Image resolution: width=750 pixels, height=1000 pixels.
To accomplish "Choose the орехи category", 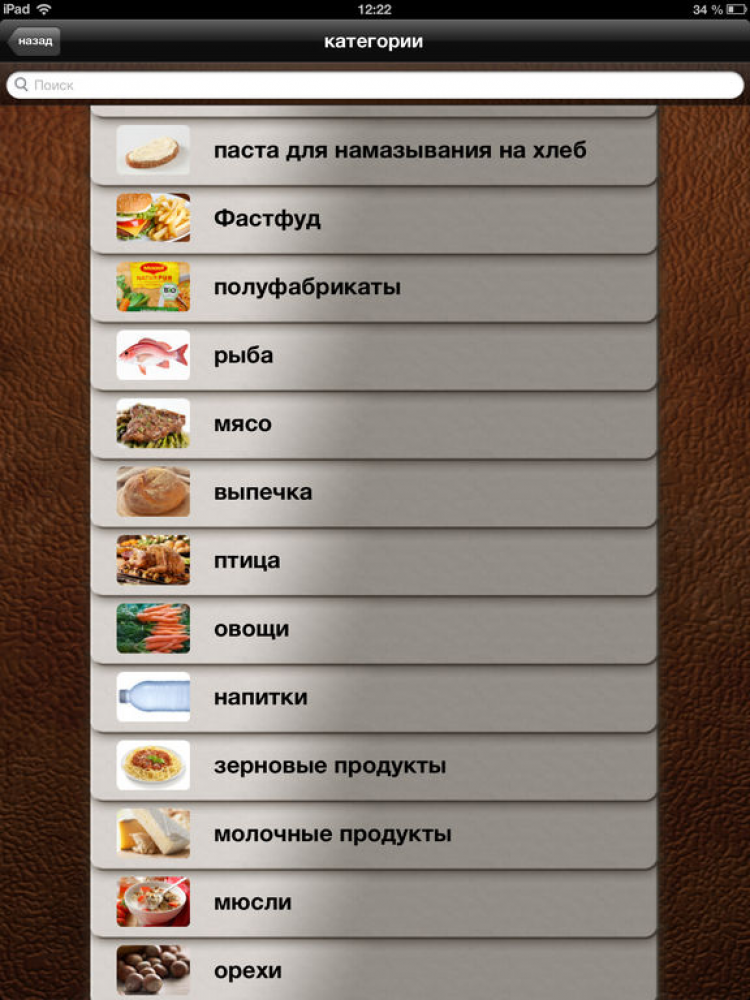I will click(373, 970).
